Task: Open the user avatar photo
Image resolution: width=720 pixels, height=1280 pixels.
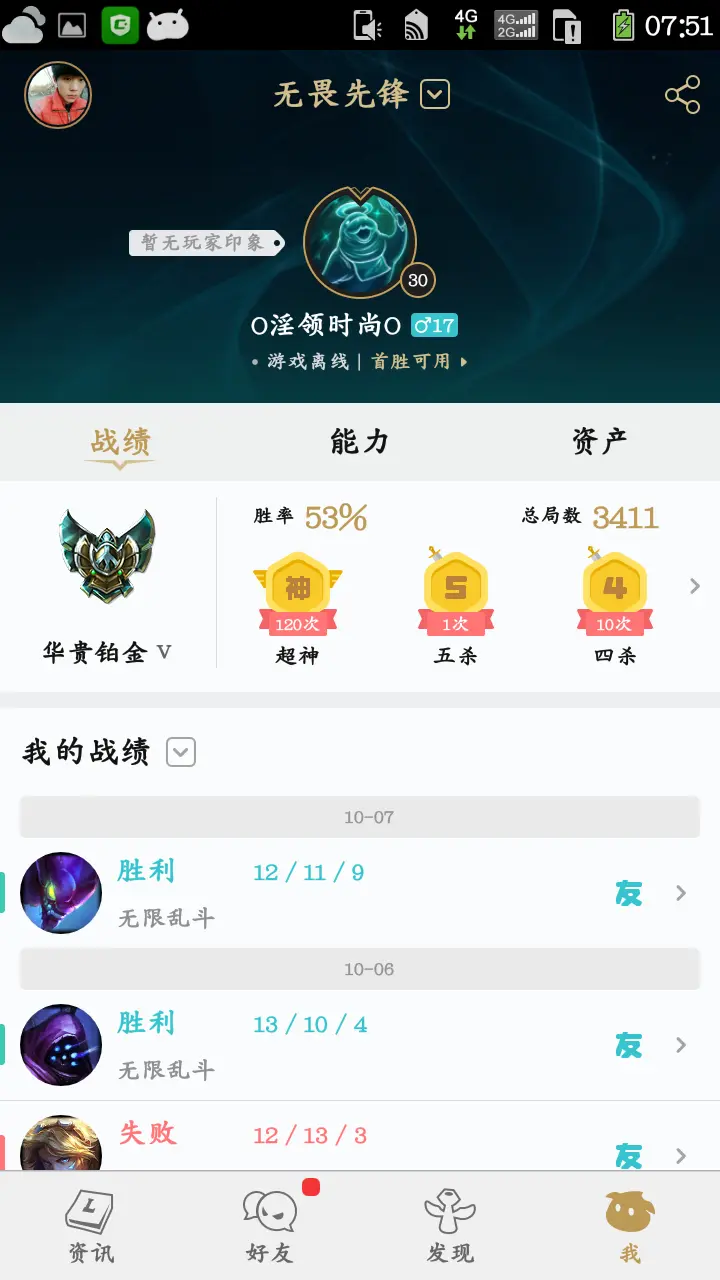Action: coord(58,95)
